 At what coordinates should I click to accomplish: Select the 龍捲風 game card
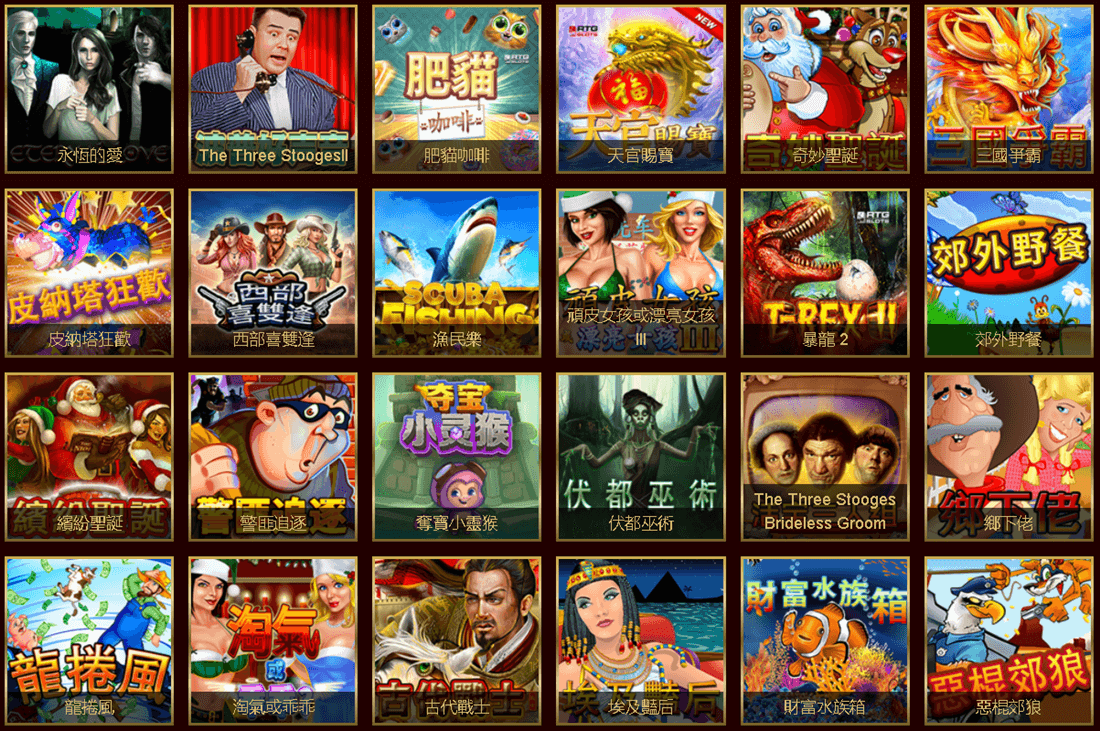[x=89, y=640]
